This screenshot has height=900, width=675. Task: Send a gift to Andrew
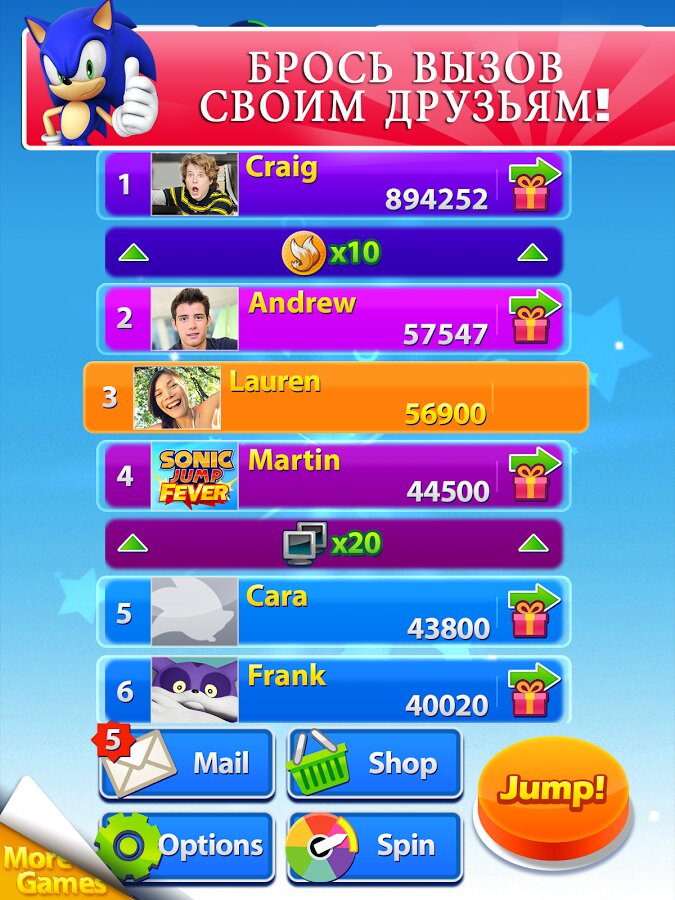[x=533, y=318]
